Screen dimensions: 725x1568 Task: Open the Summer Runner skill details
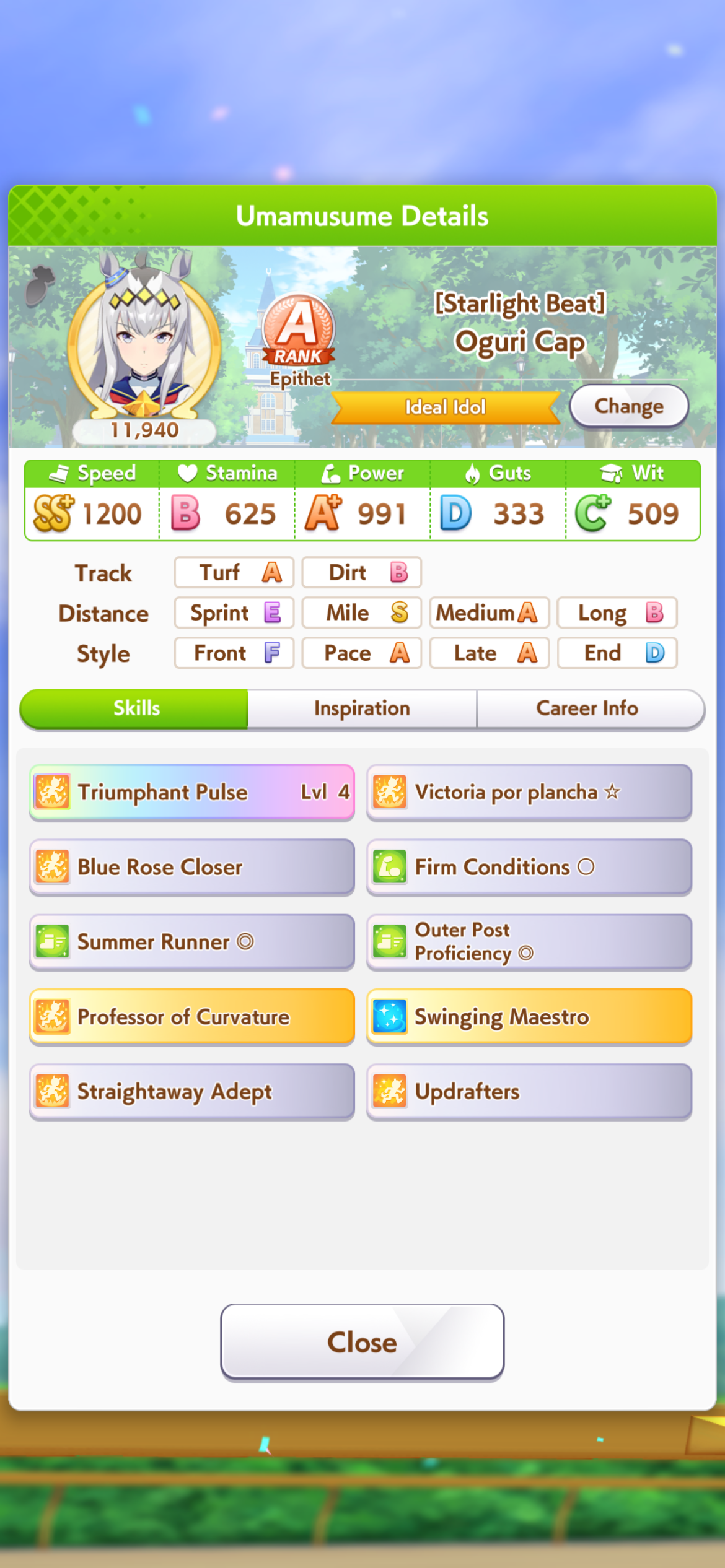pyautogui.click(x=191, y=942)
